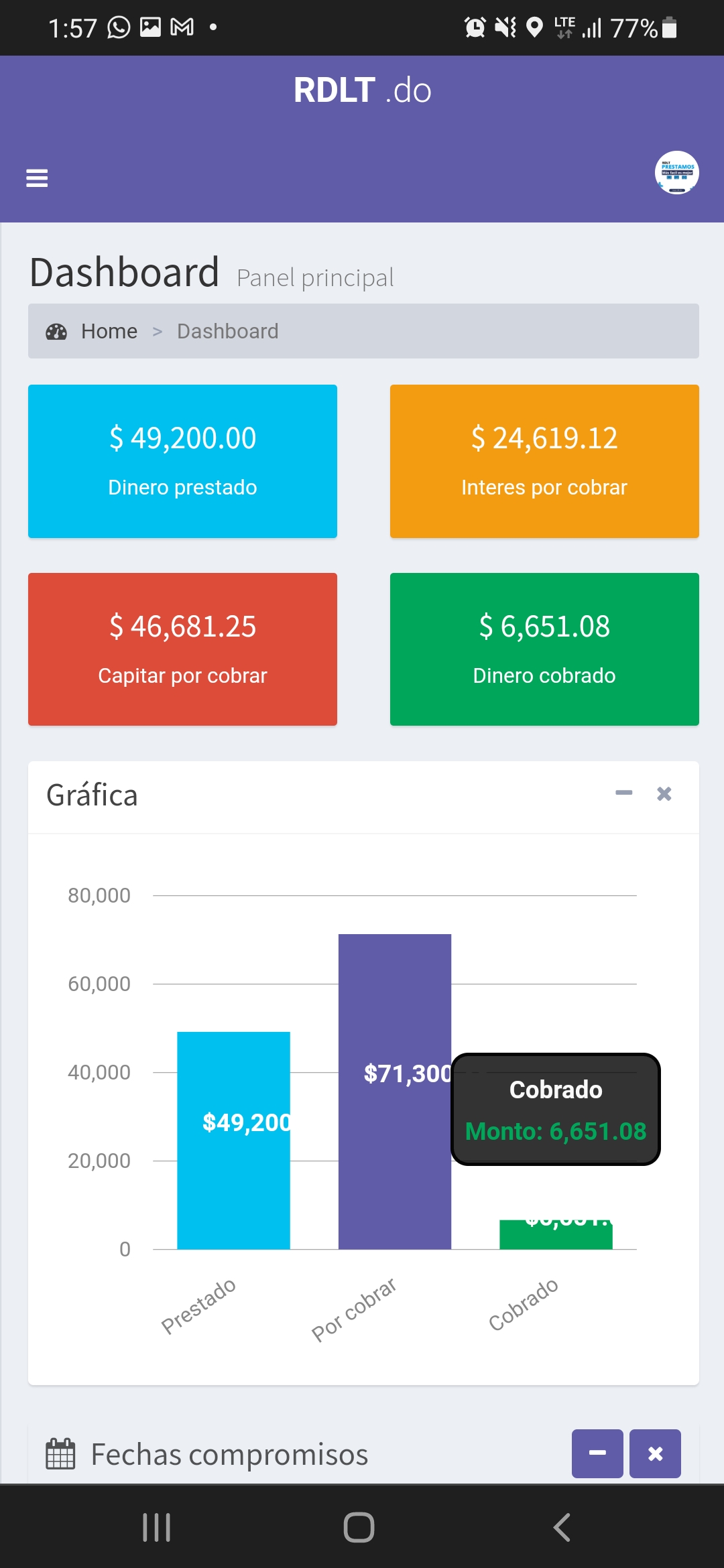Open recent apps from the navigation bar

pyautogui.click(x=157, y=1528)
